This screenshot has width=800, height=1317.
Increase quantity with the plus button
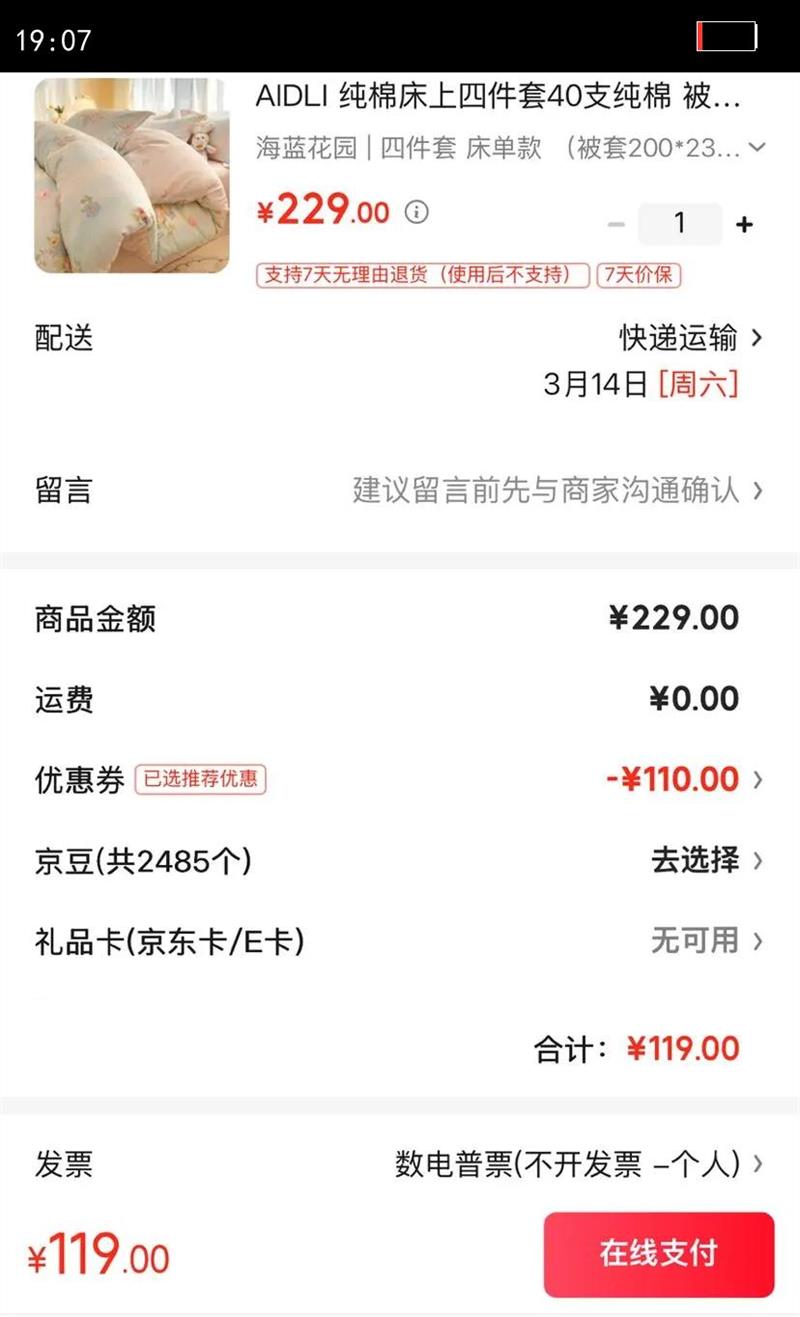744,225
